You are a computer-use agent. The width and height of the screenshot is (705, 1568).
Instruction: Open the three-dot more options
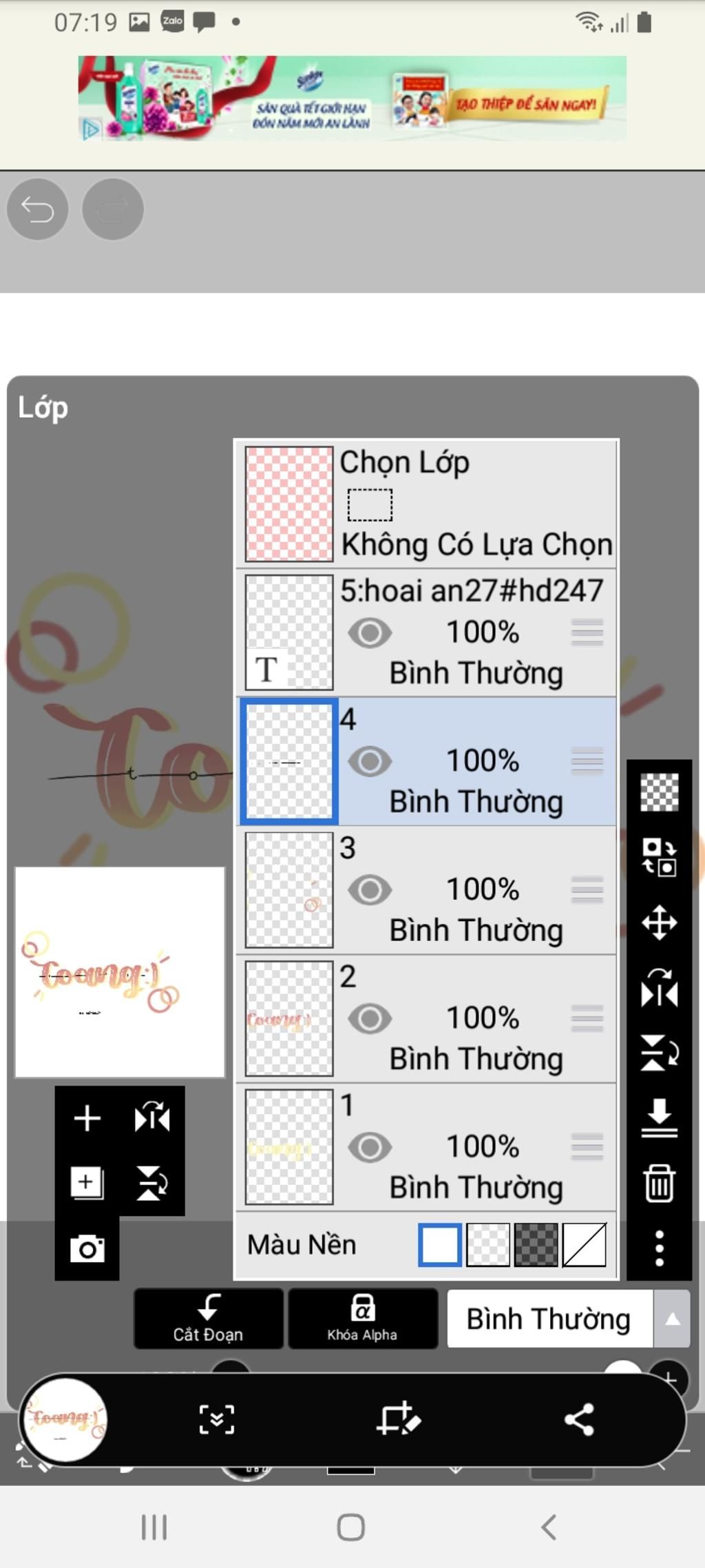[x=659, y=1248]
